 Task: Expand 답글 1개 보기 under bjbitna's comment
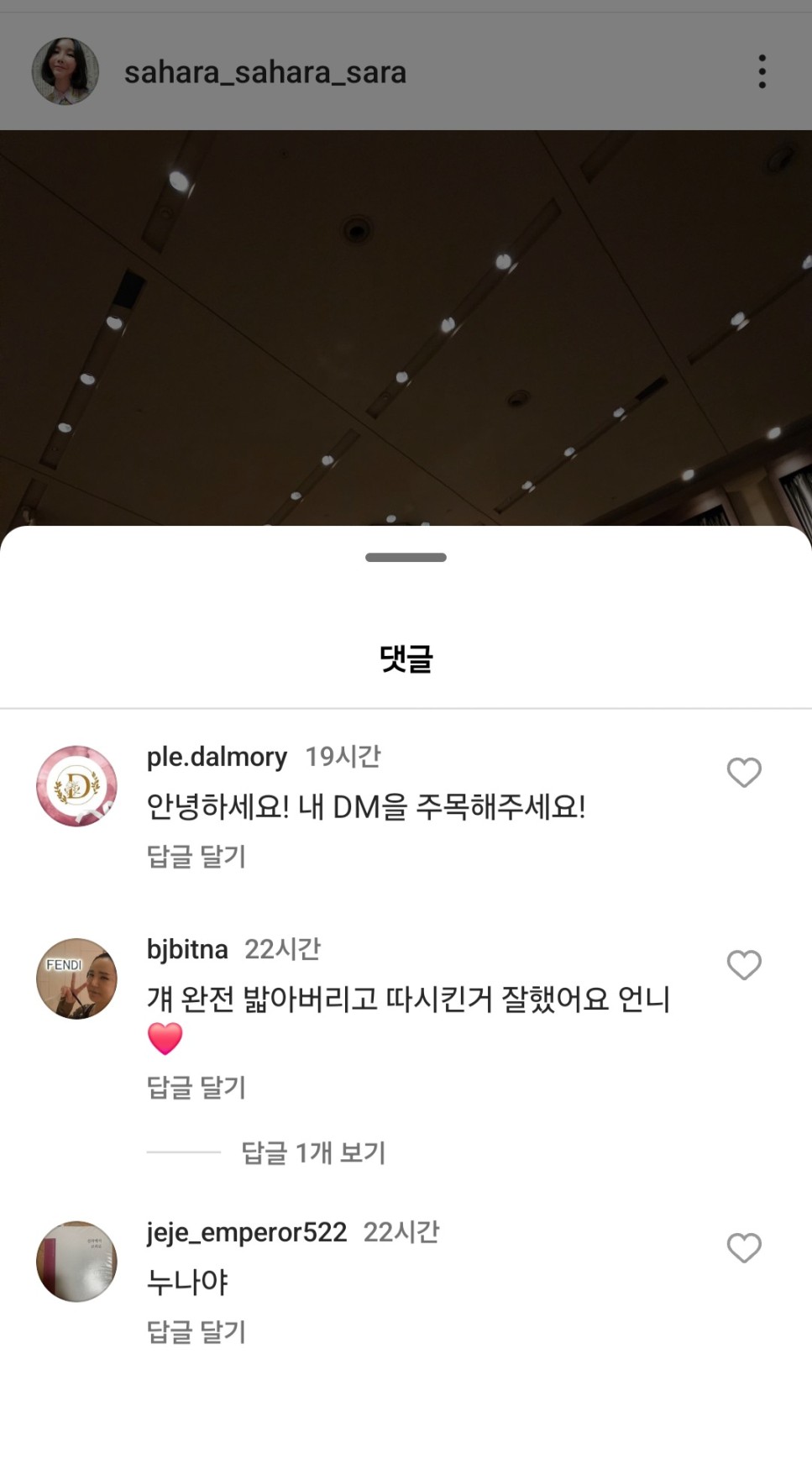click(312, 1152)
